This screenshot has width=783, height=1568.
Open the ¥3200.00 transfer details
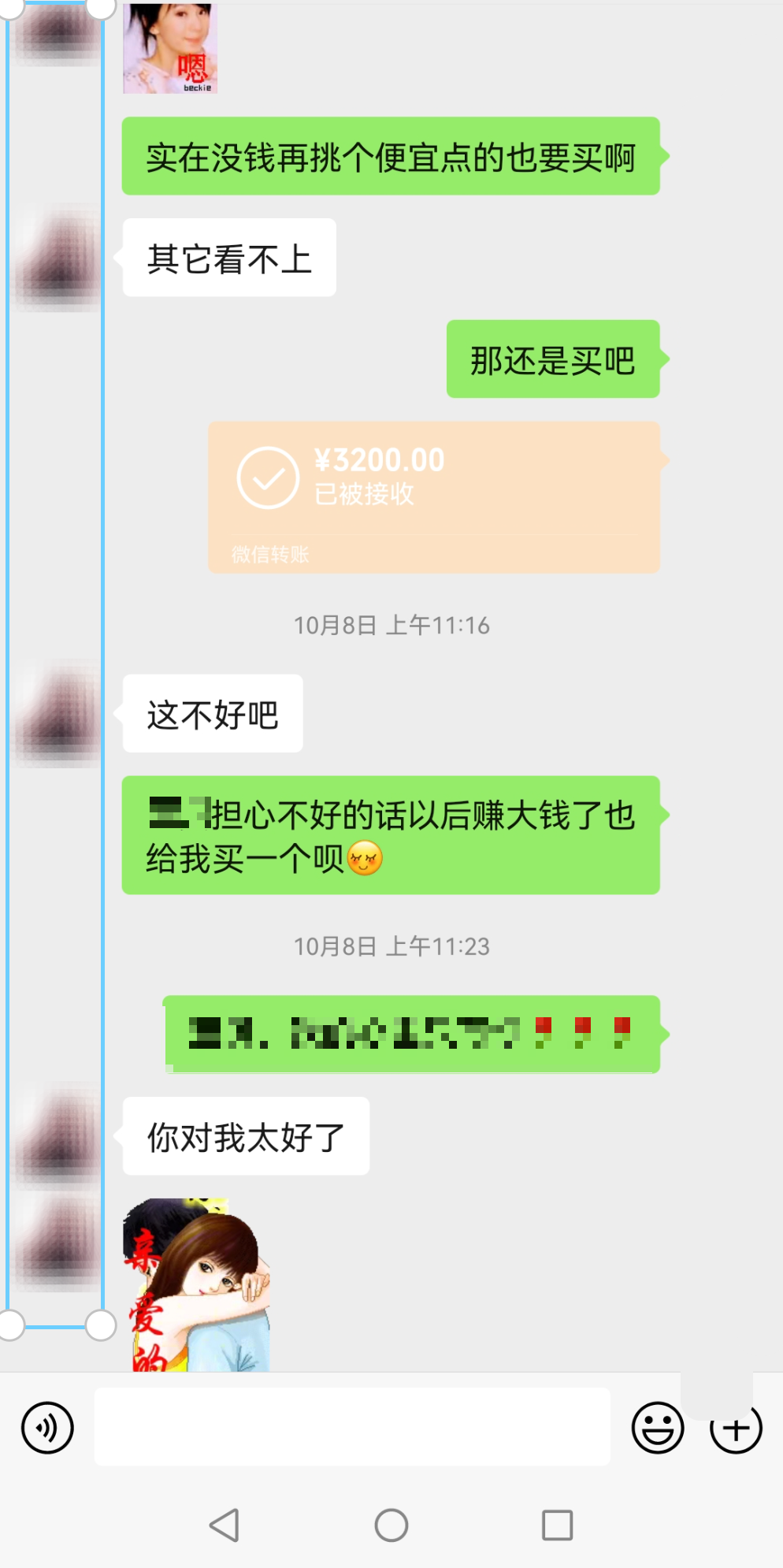tap(433, 496)
